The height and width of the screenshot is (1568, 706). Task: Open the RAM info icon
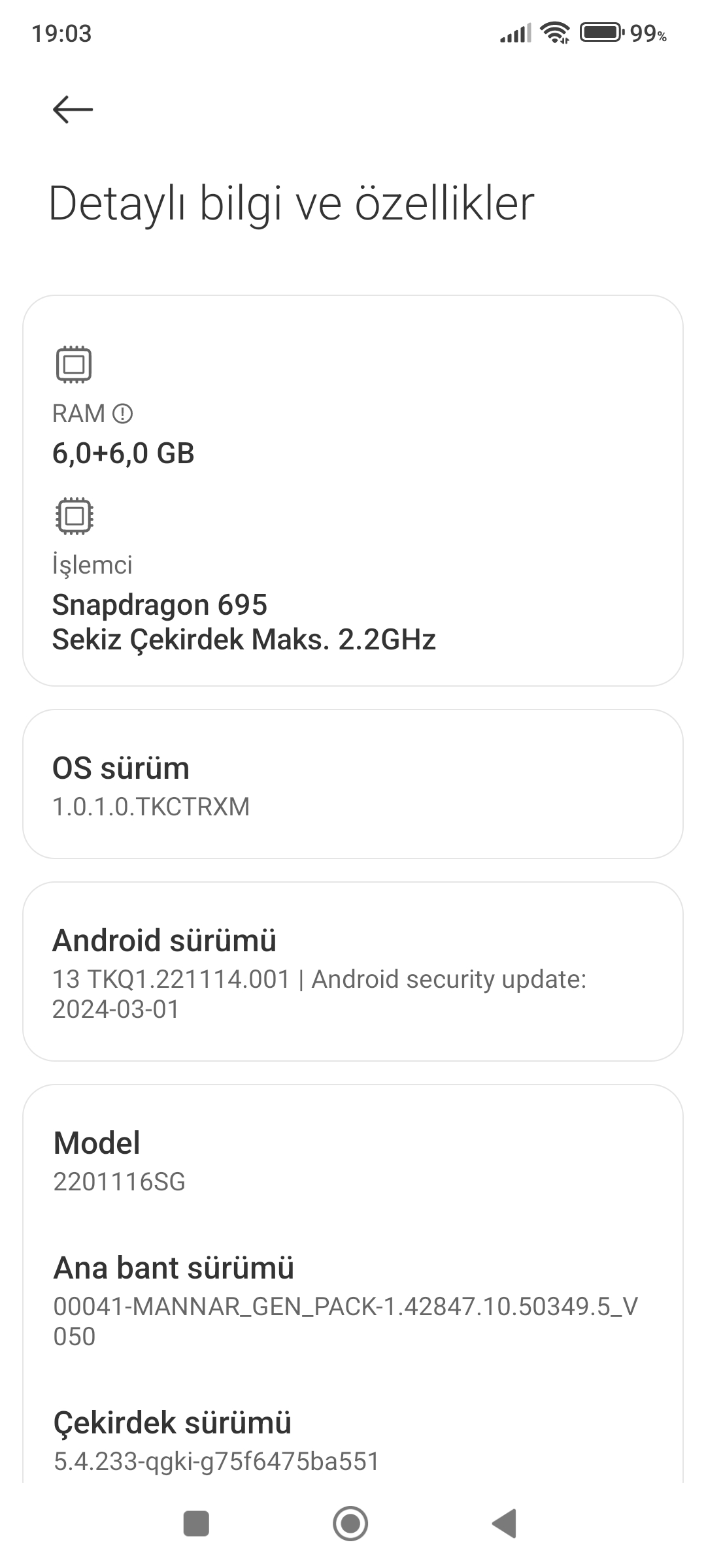[x=123, y=414]
